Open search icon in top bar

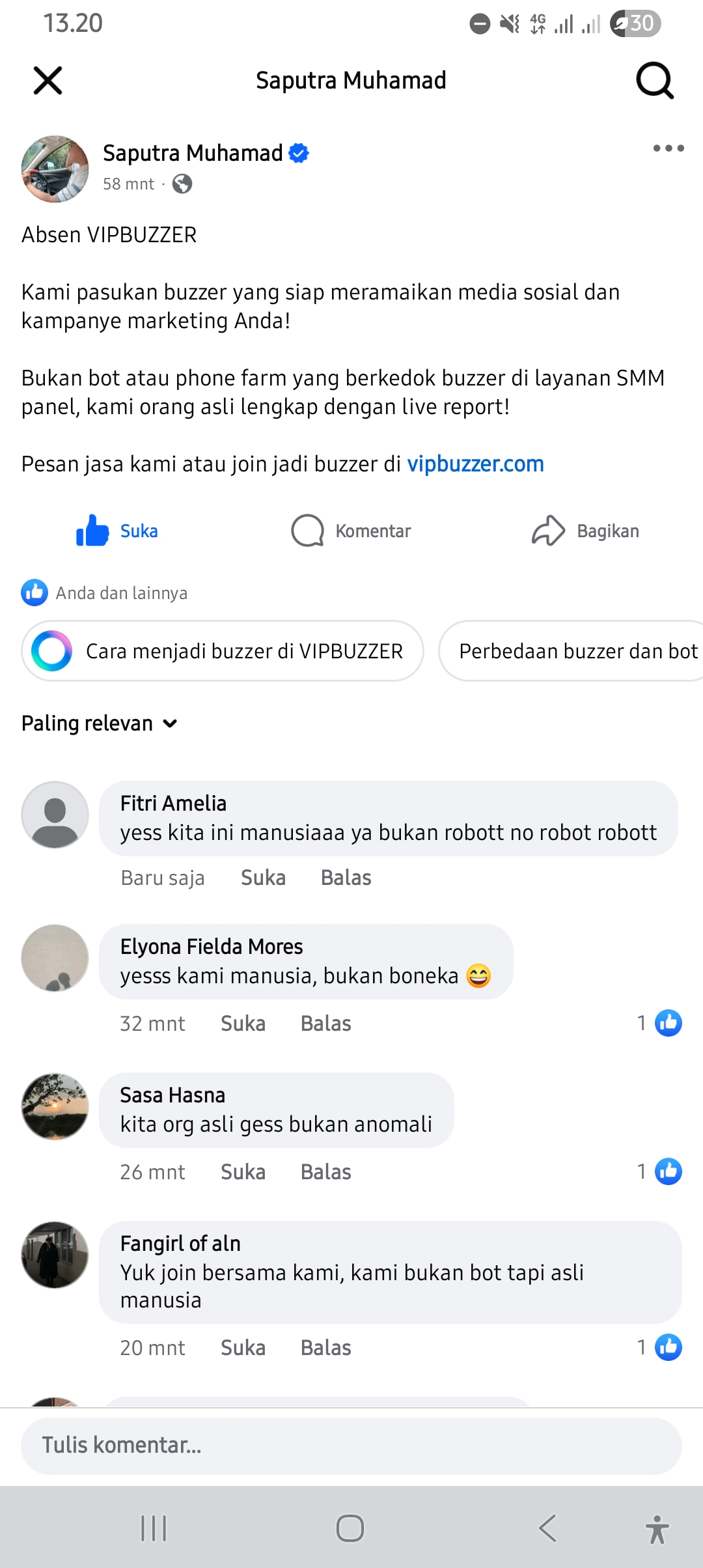[x=654, y=80]
